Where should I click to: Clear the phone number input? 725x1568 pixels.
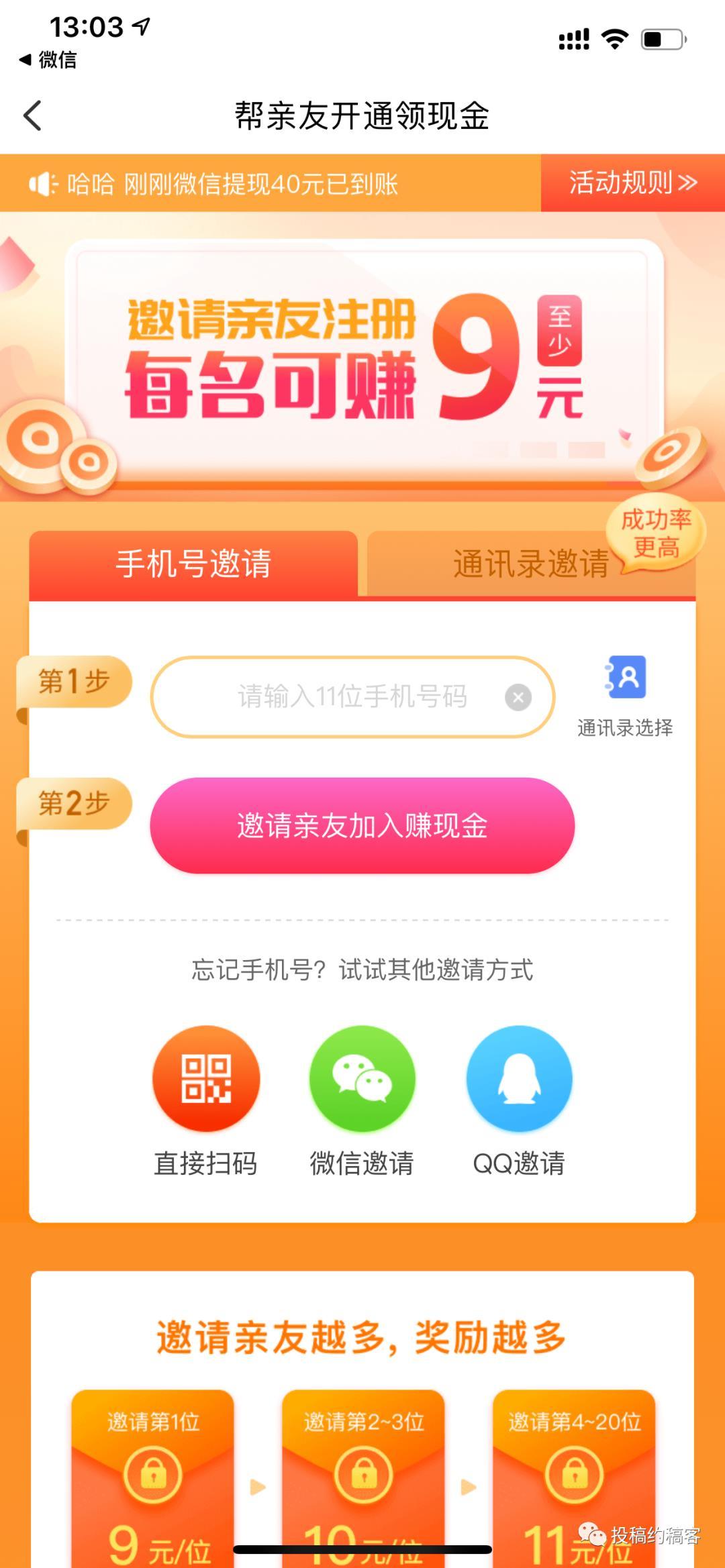point(518,698)
